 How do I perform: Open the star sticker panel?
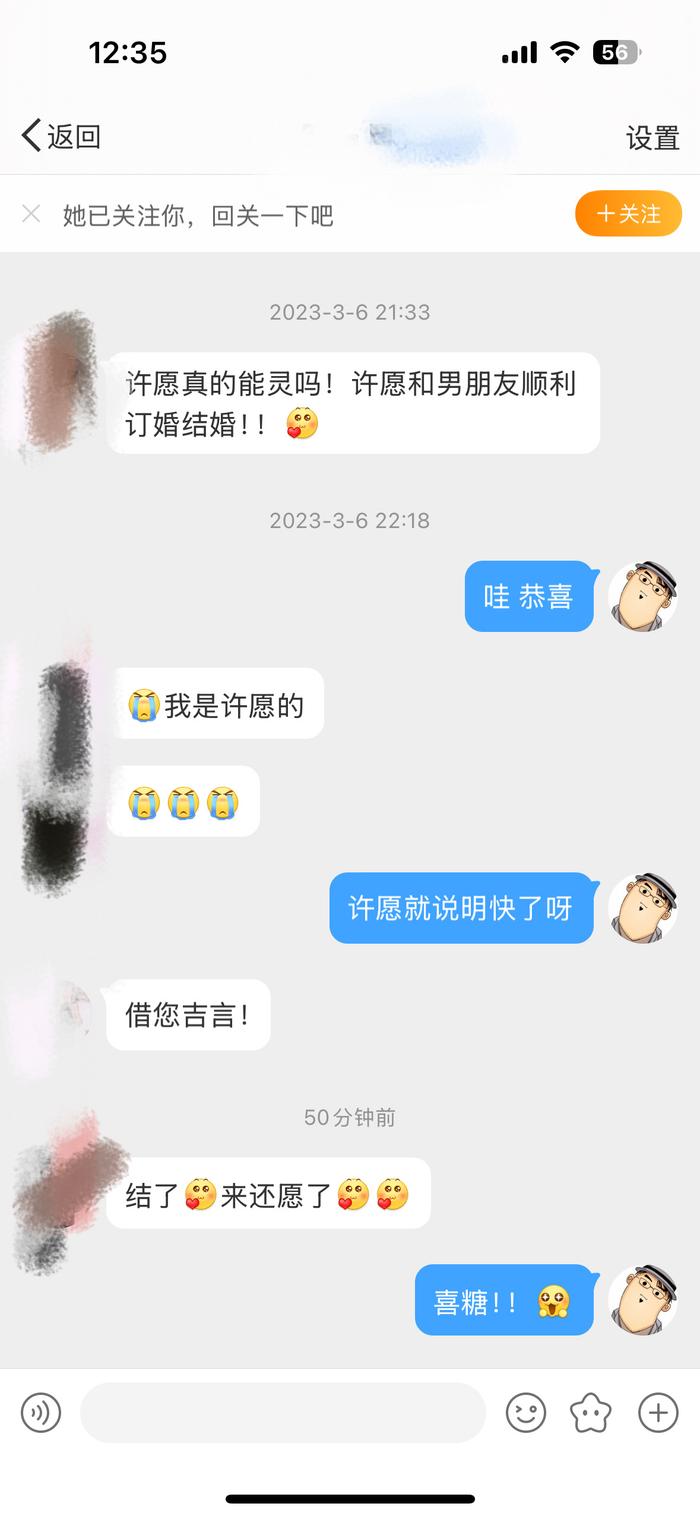(590, 1413)
